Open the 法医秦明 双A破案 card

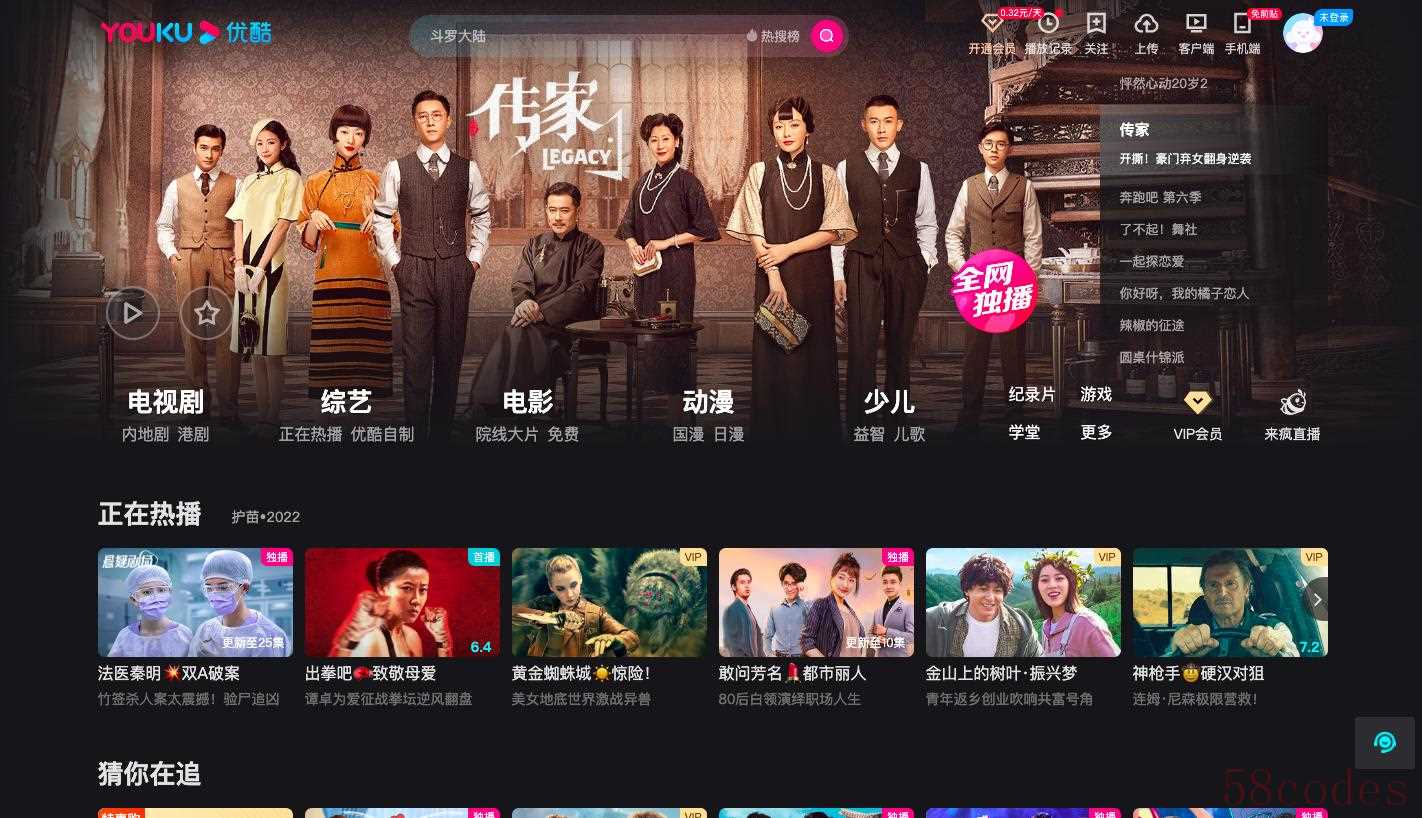click(195, 602)
